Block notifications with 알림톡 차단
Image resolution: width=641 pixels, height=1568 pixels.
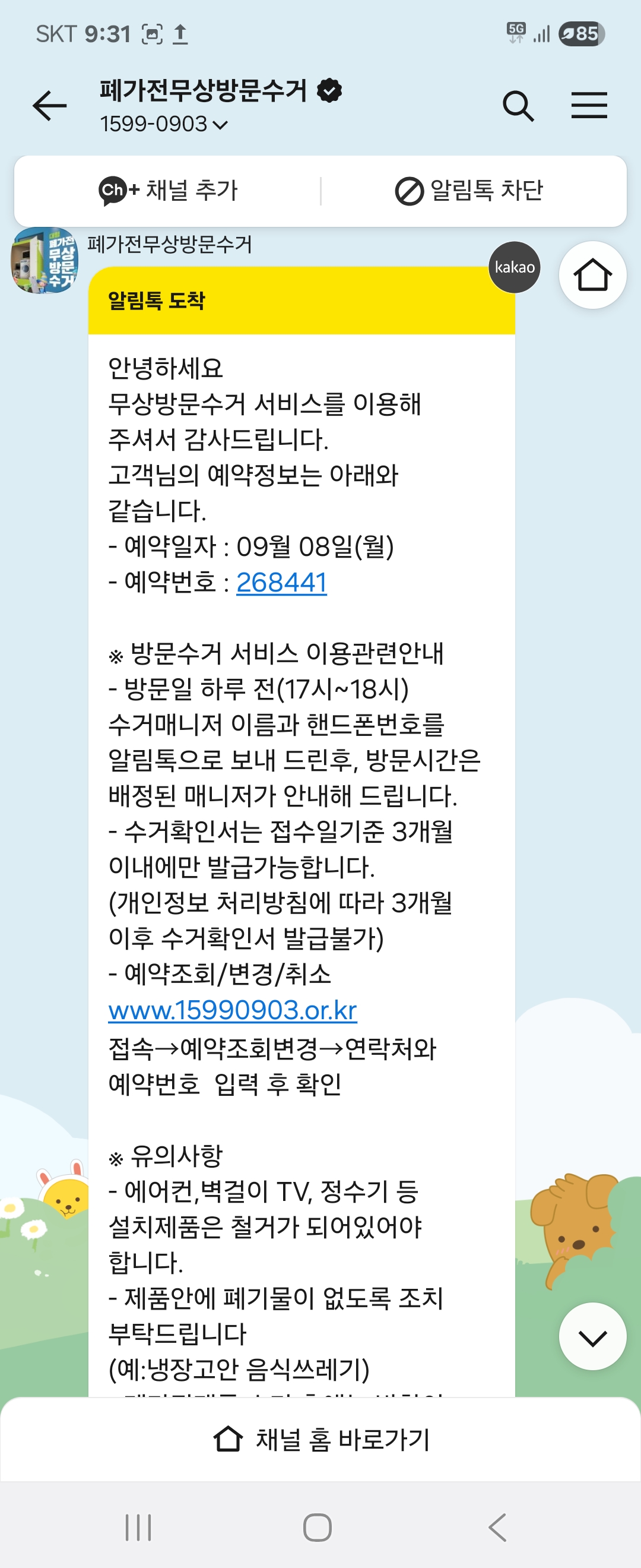point(468,191)
